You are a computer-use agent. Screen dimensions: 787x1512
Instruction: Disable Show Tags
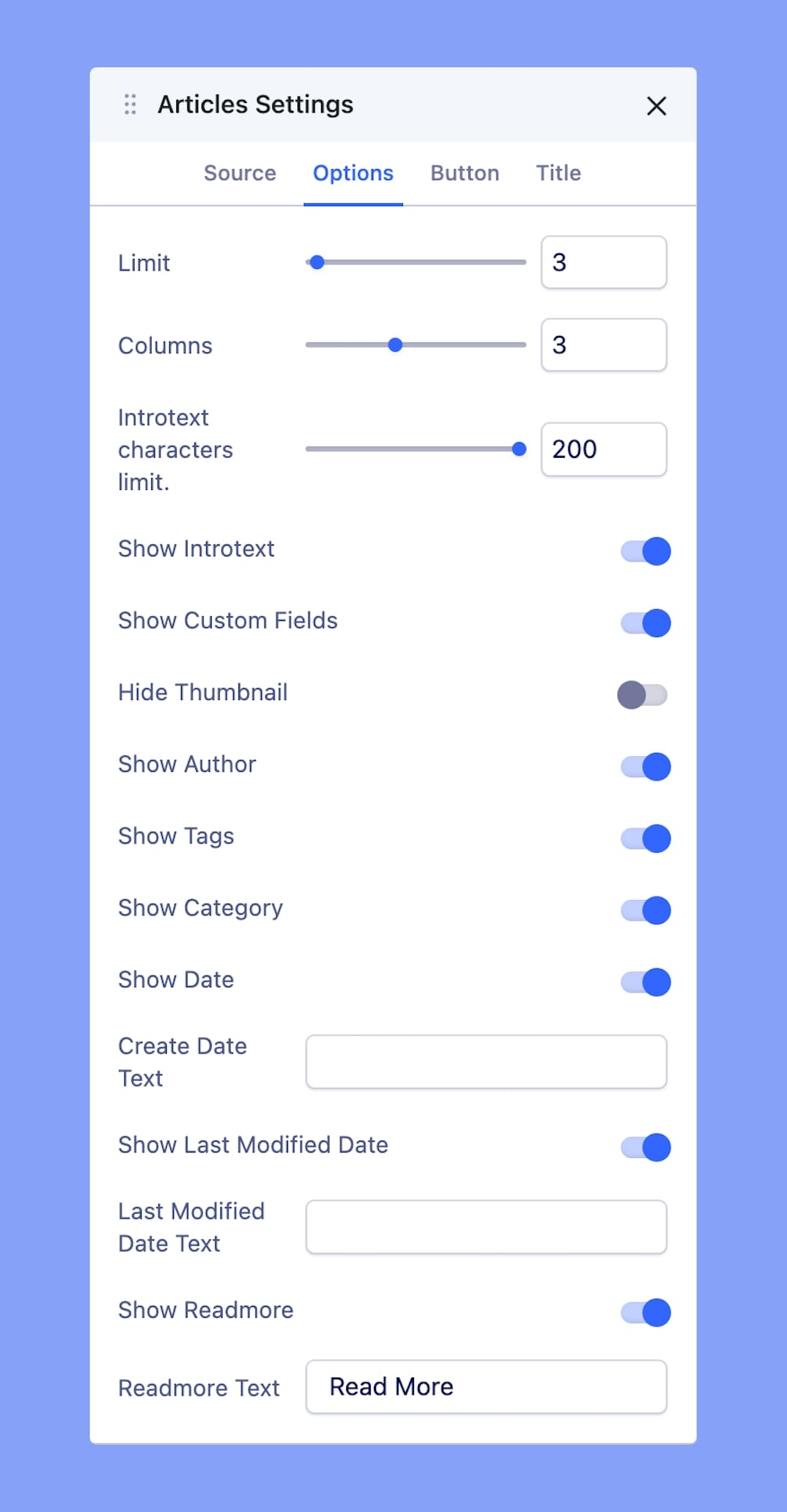click(645, 838)
